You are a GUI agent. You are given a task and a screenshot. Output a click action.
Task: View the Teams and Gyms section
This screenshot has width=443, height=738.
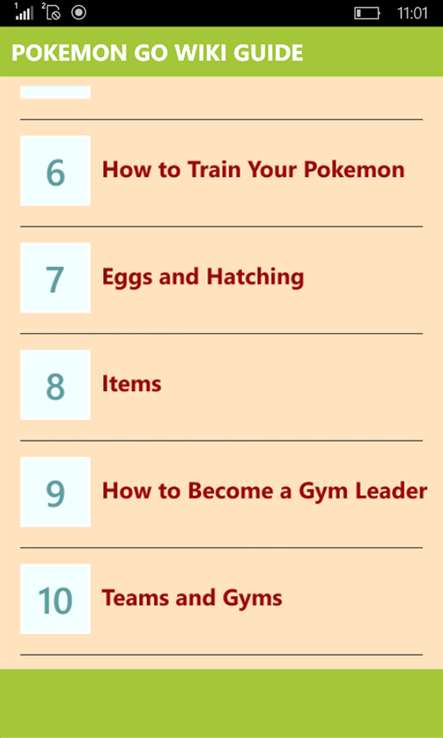221,599
